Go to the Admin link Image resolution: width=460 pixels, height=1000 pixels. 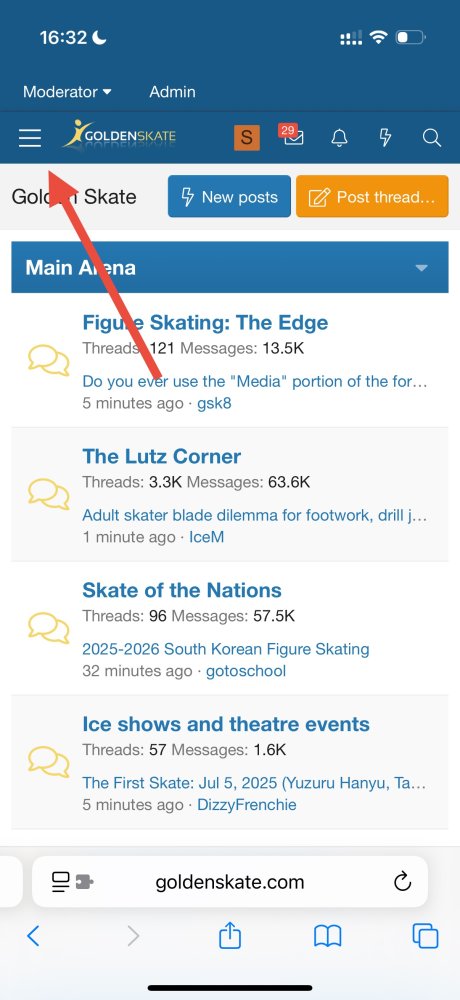[x=172, y=92]
